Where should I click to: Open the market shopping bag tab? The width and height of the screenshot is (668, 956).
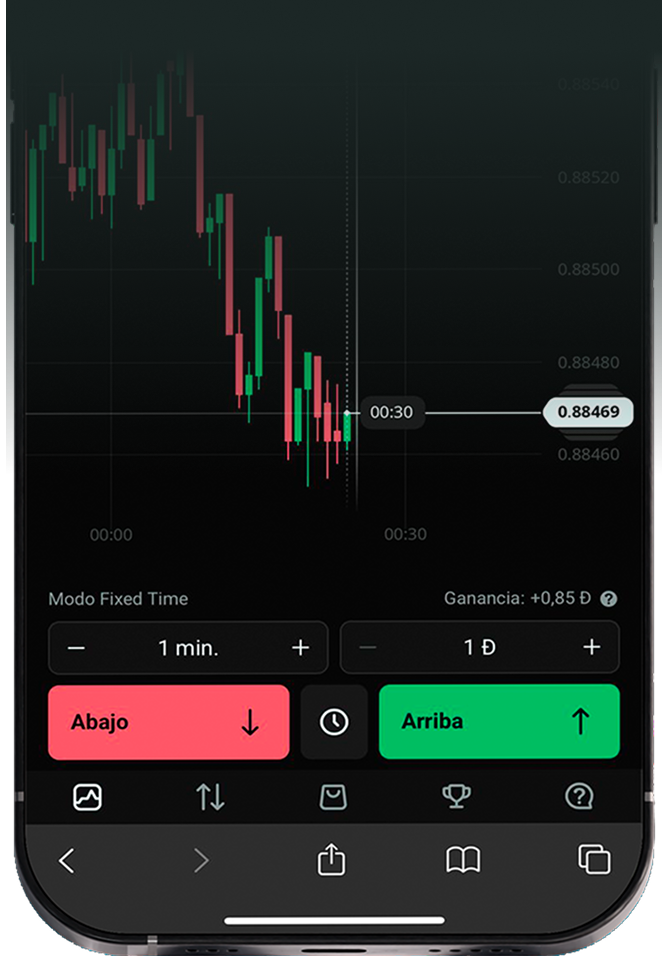click(333, 797)
